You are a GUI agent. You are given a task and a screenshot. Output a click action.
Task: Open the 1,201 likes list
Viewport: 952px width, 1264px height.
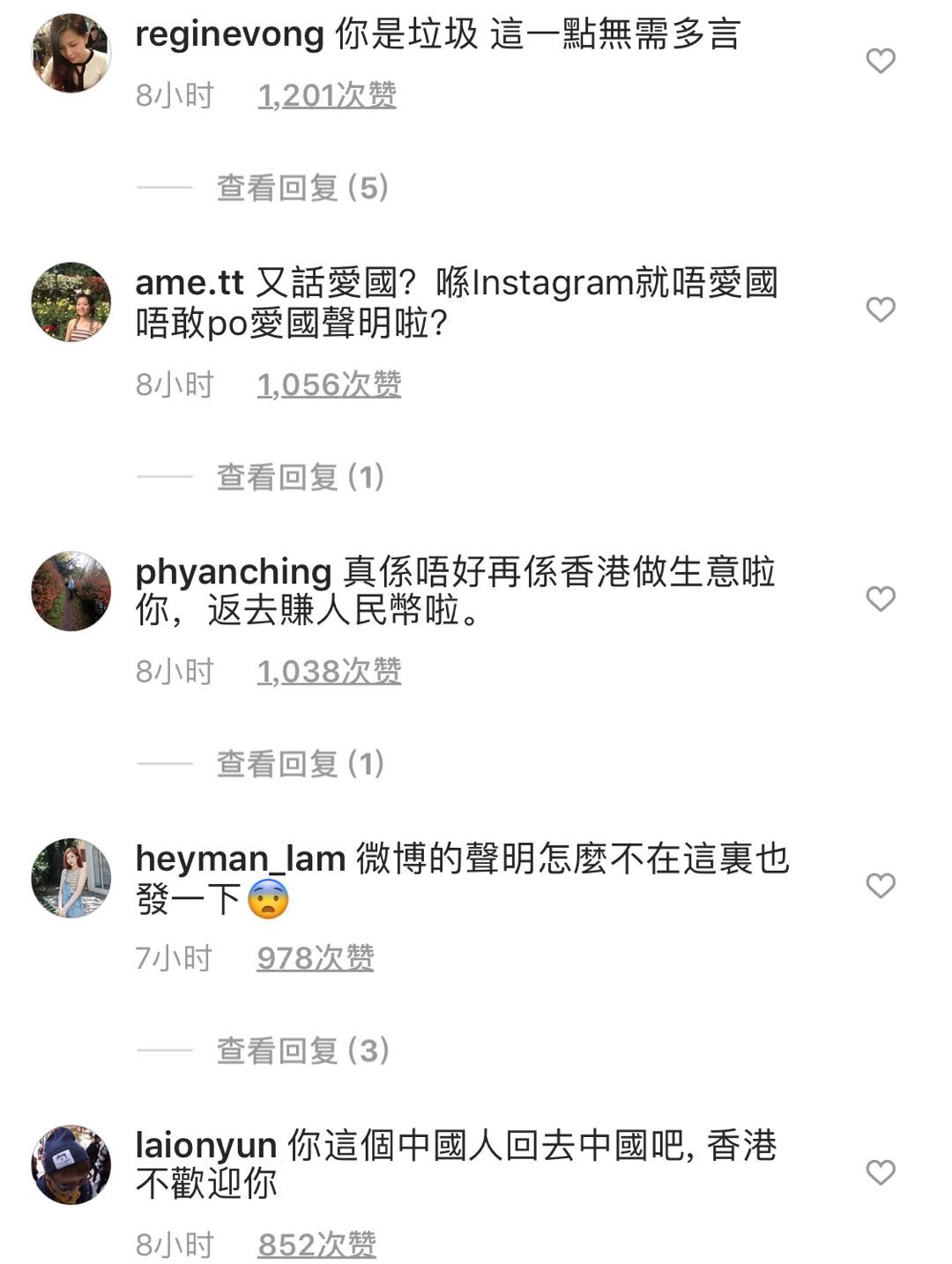[326, 95]
